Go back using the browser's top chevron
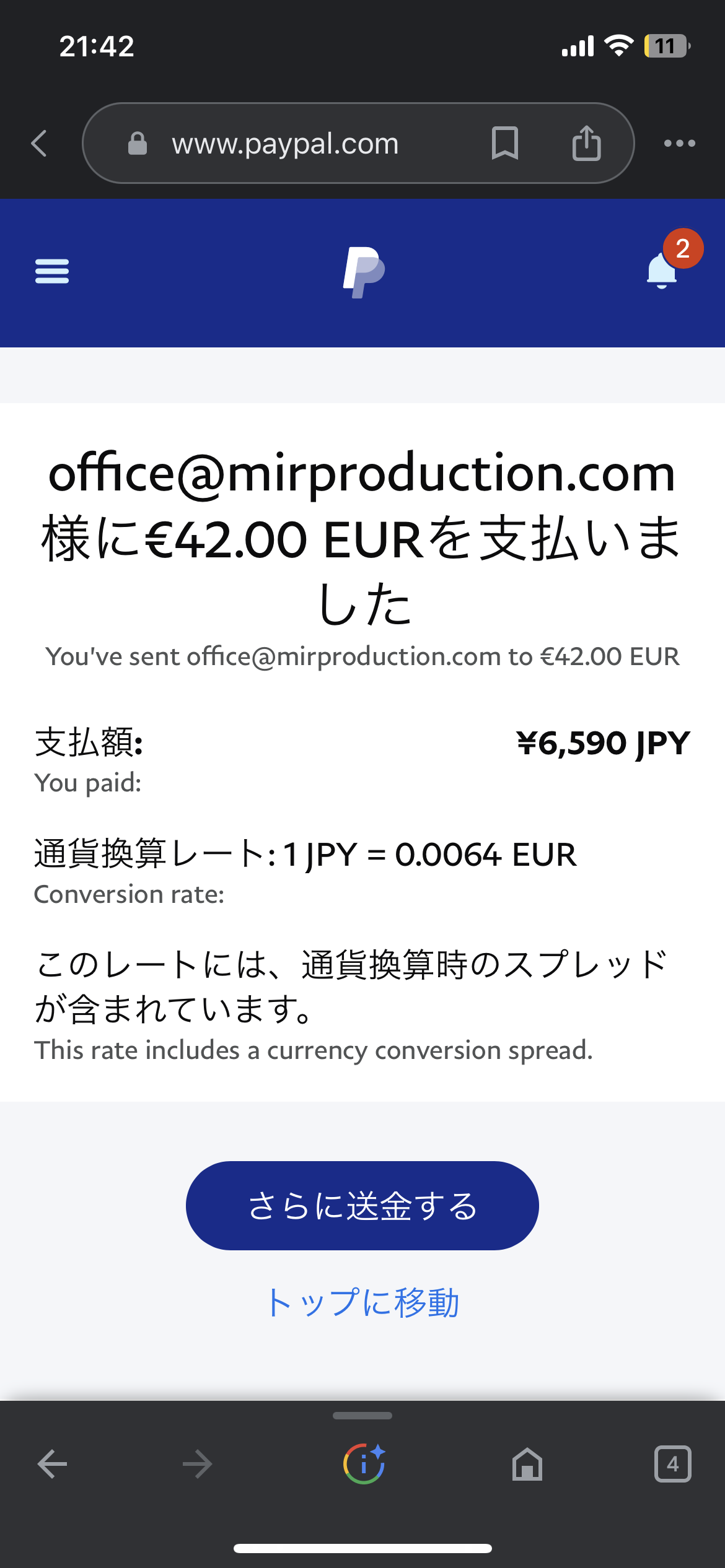The width and height of the screenshot is (725, 1568). (40, 144)
